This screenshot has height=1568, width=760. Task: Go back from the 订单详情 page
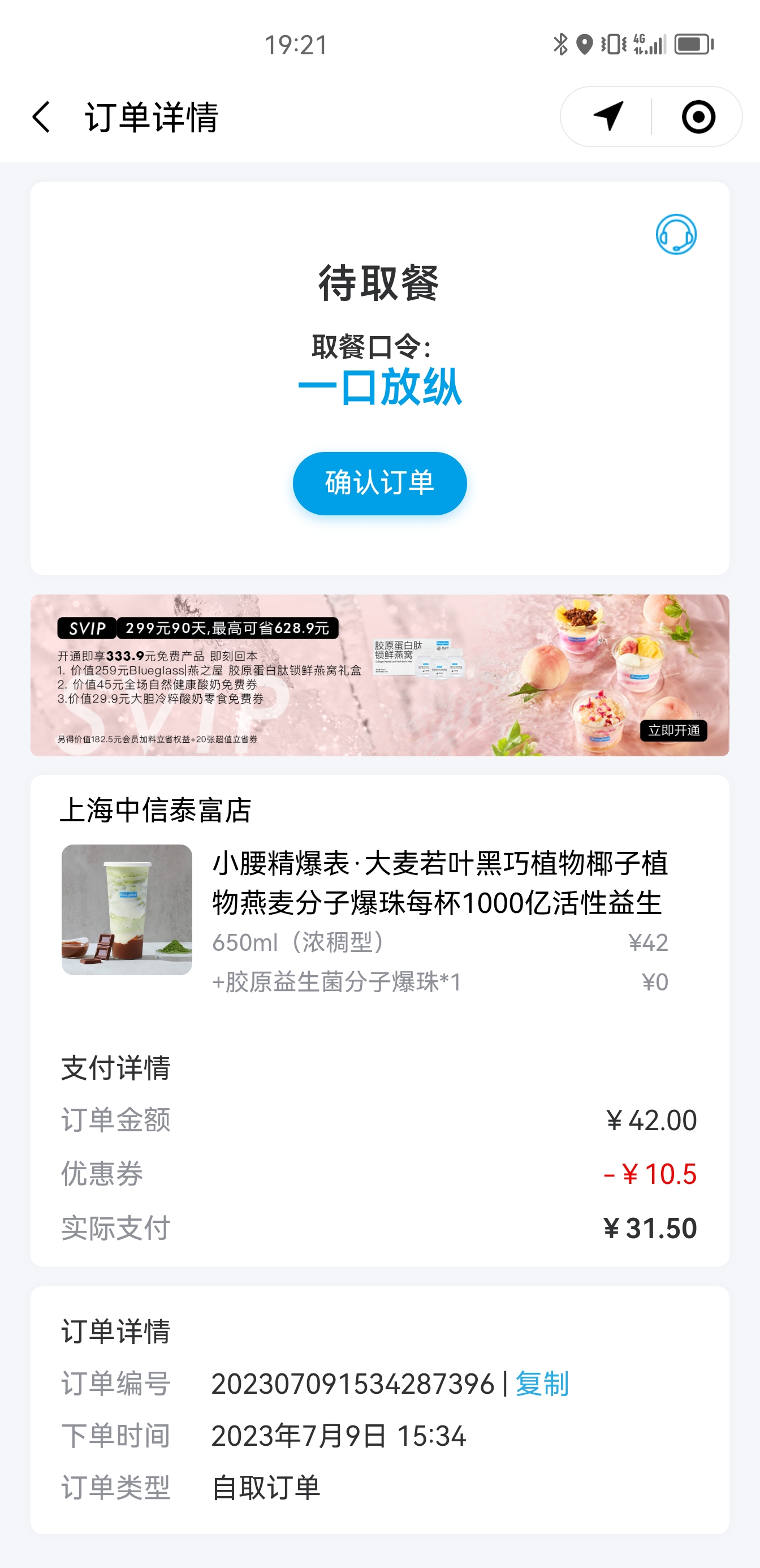[41, 117]
